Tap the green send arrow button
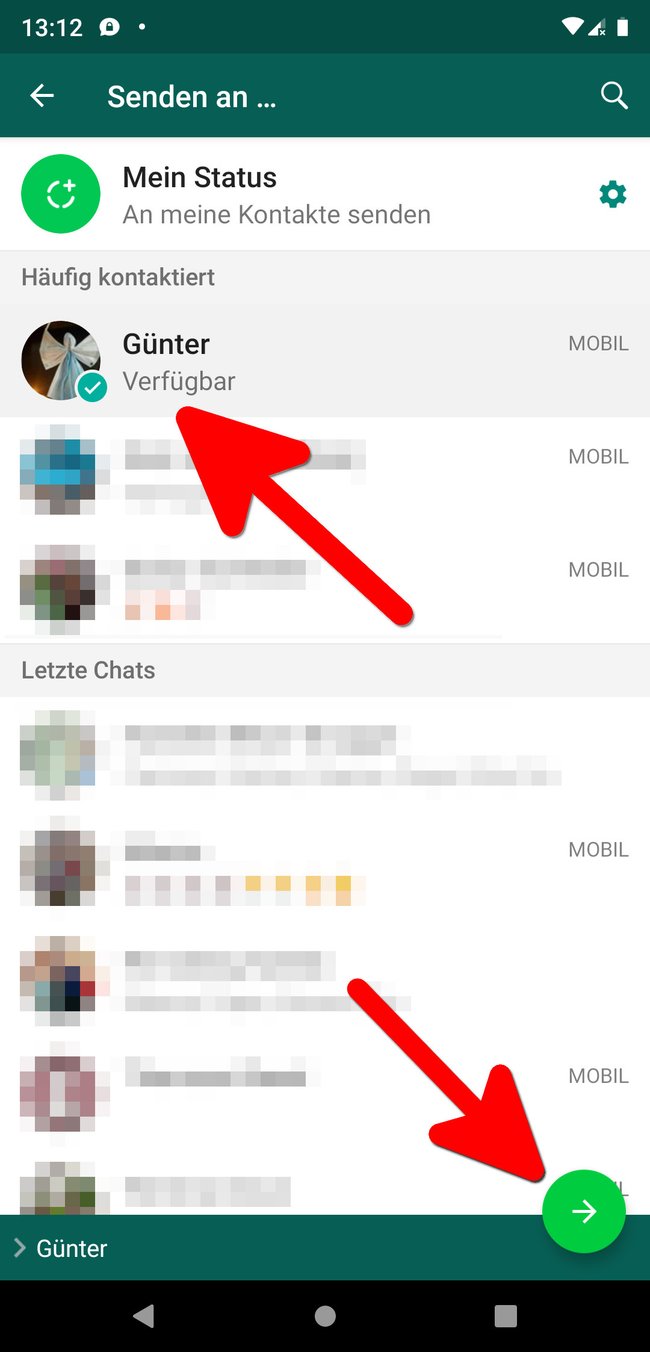 click(584, 1211)
